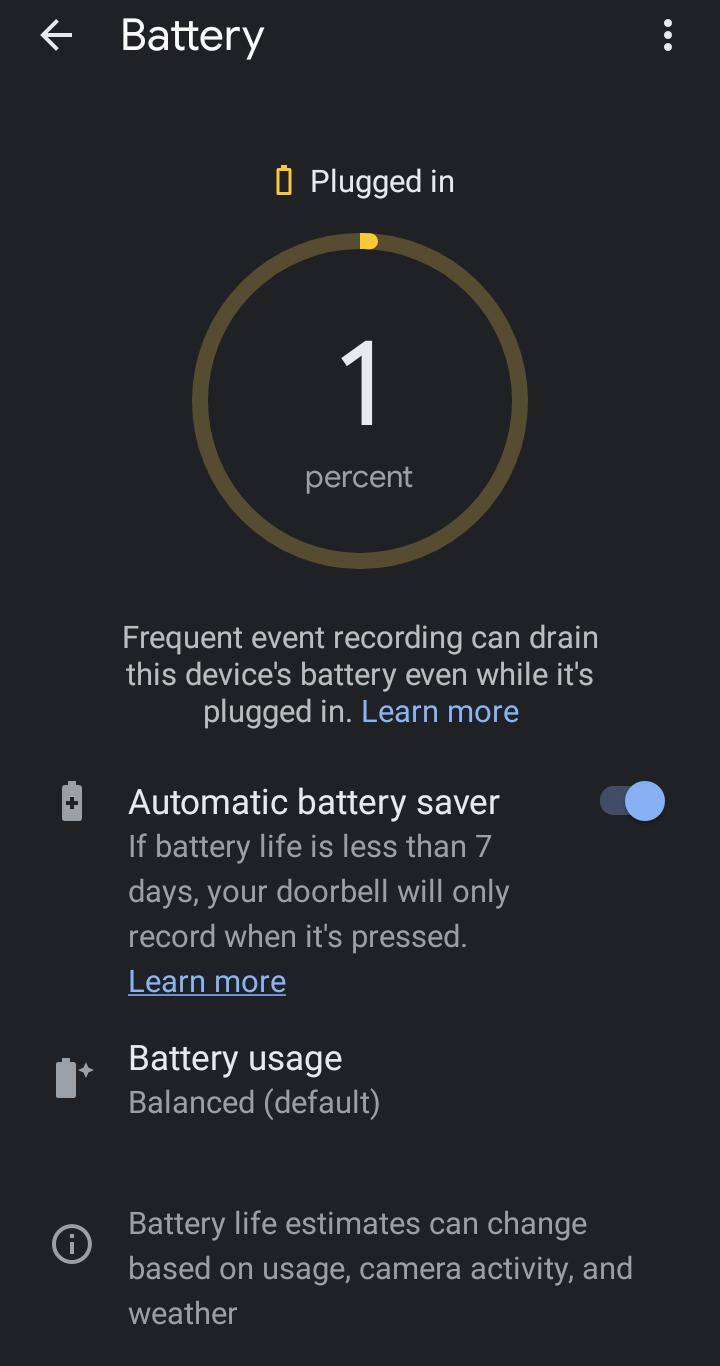The width and height of the screenshot is (720, 1366).
Task: Open Learn more under Automatic battery saver
Action: (207, 981)
